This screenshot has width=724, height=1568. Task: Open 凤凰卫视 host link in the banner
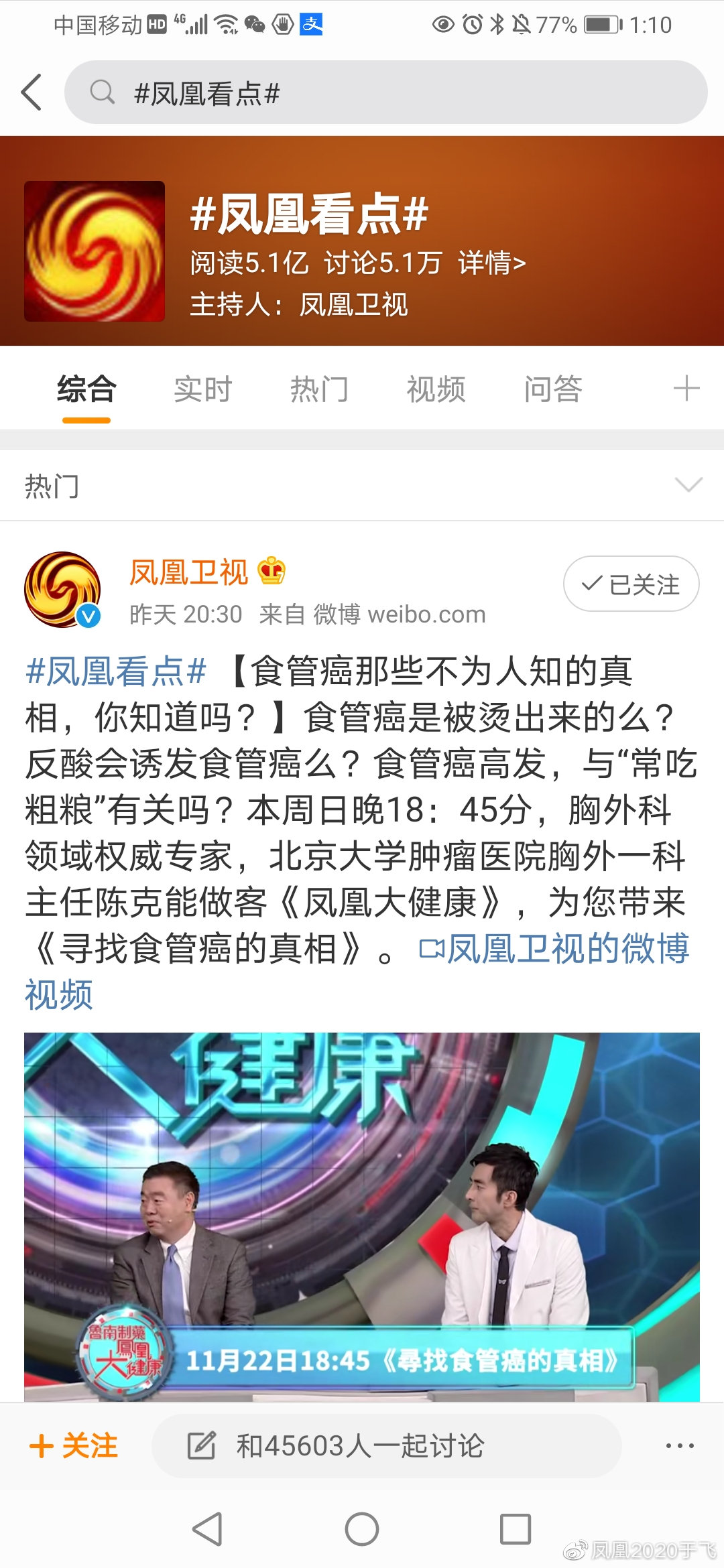coord(353,305)
